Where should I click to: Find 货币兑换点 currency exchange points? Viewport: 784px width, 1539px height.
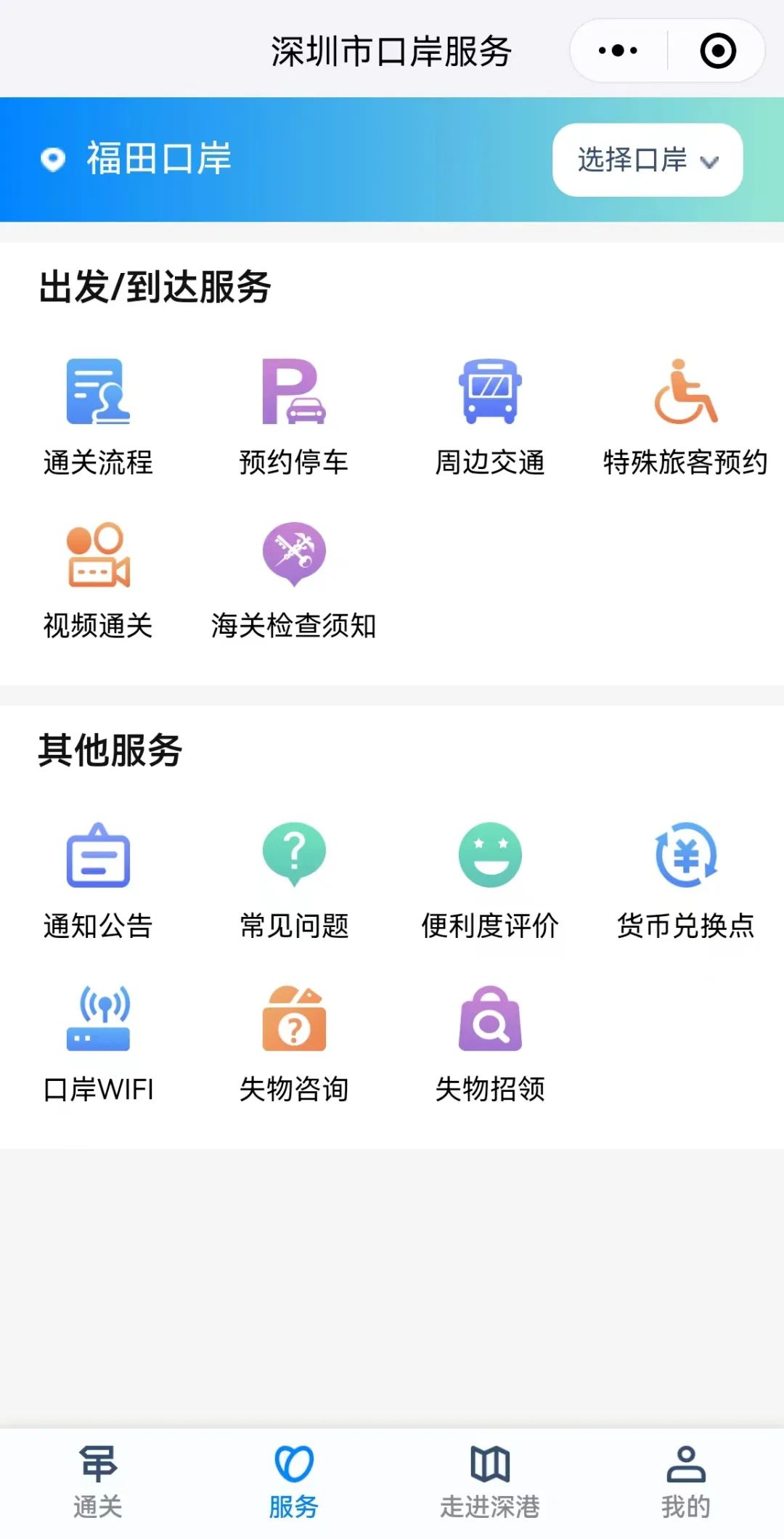click(685, 880)
